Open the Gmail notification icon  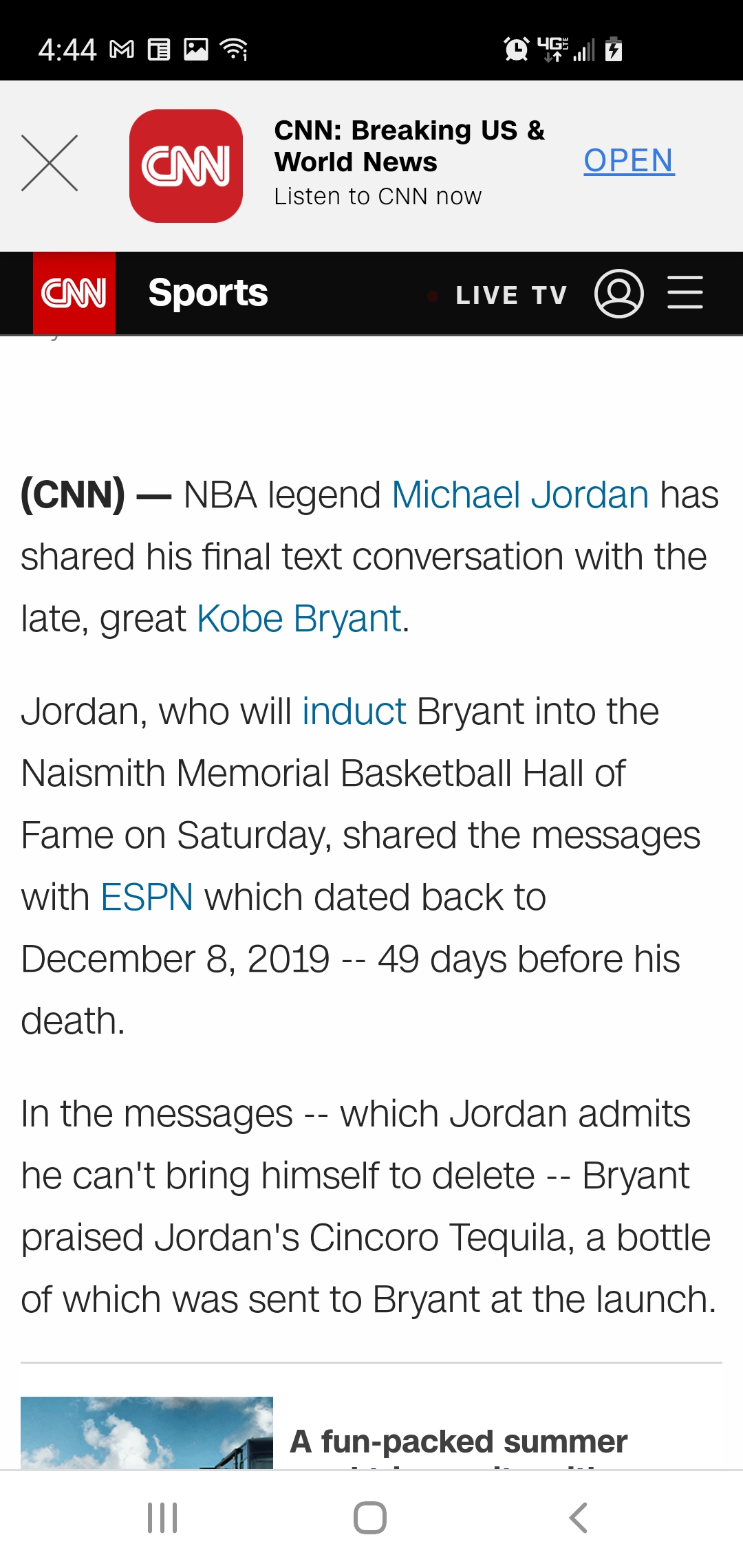(121, 48)
